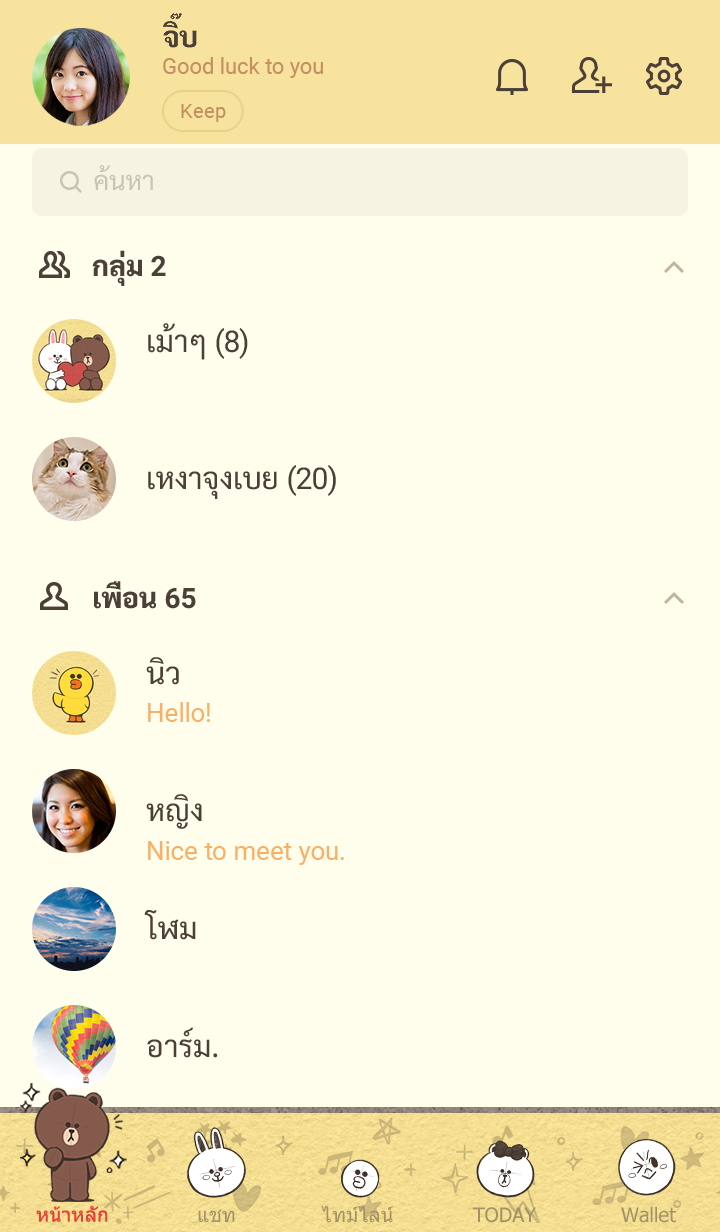Open the settings gear

663,77
